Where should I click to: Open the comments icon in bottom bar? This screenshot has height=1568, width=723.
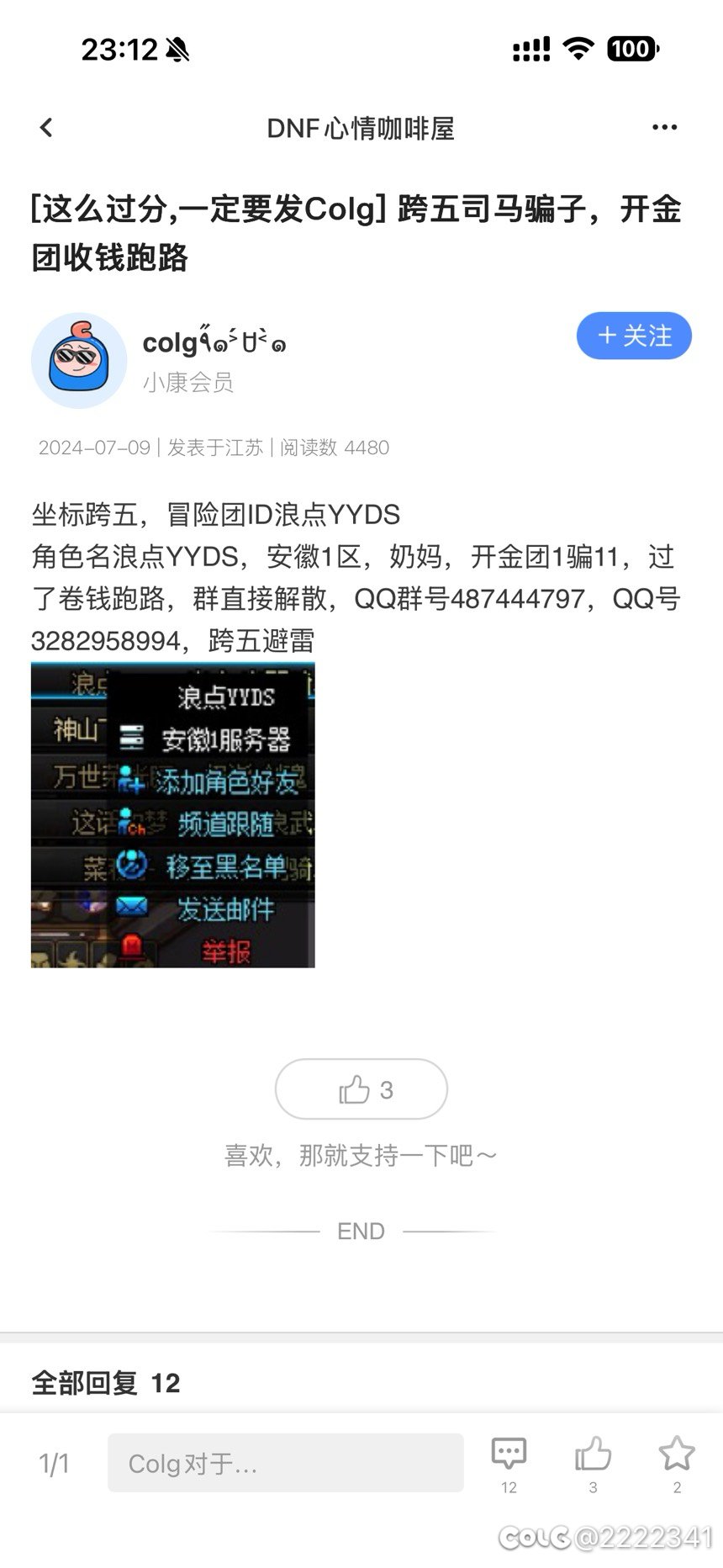(509, 1455)
